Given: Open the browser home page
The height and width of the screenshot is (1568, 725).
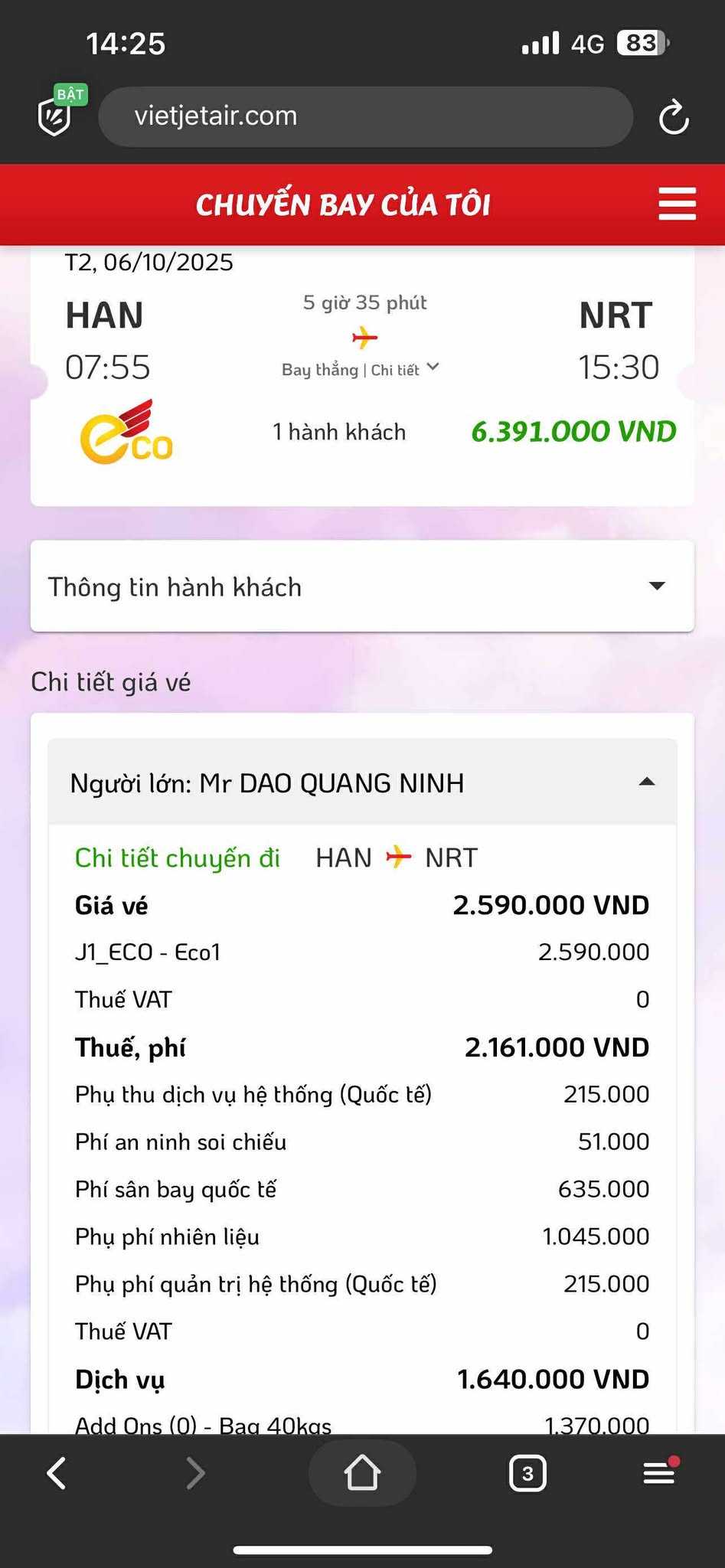Looking at the screenshot, I should tap(362, 1472).
